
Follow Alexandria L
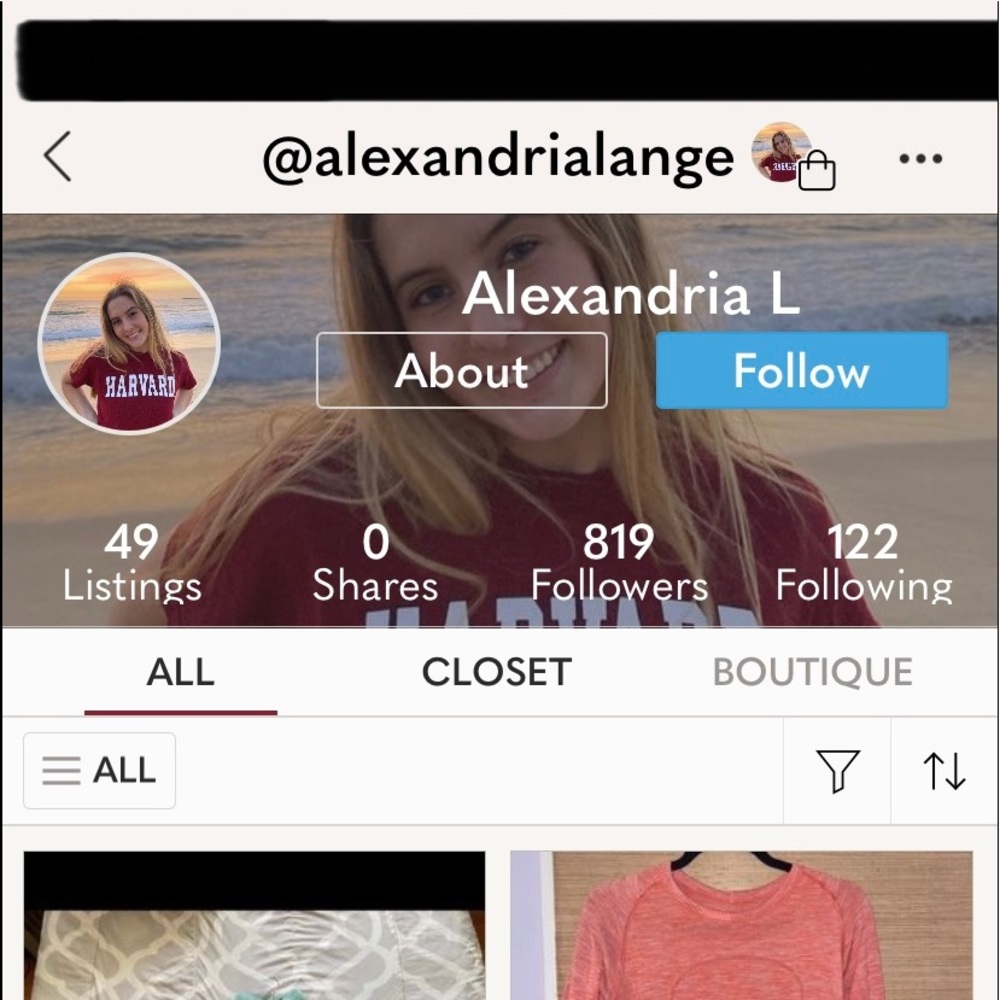click(801, 371)
